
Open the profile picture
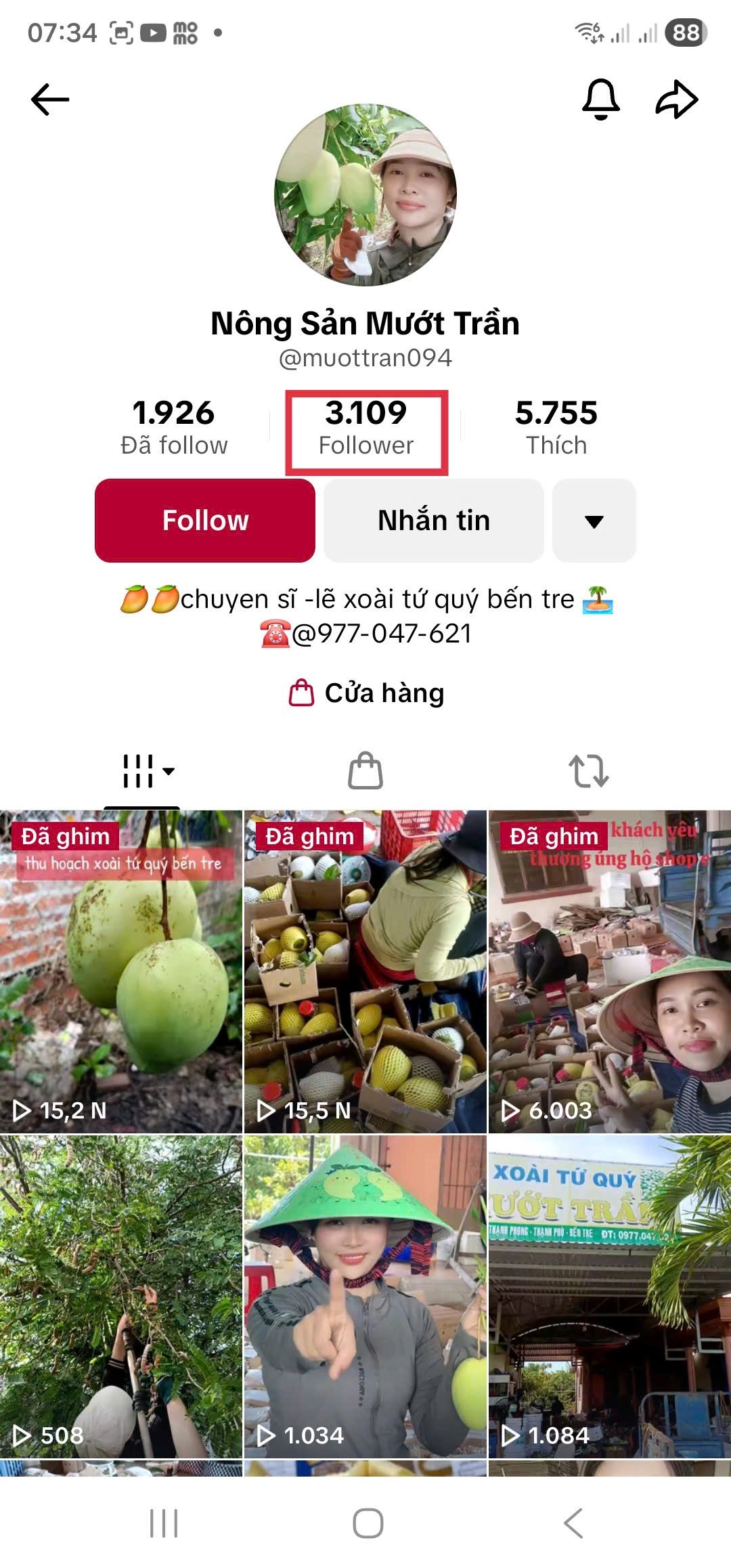(x=365, y=195)
